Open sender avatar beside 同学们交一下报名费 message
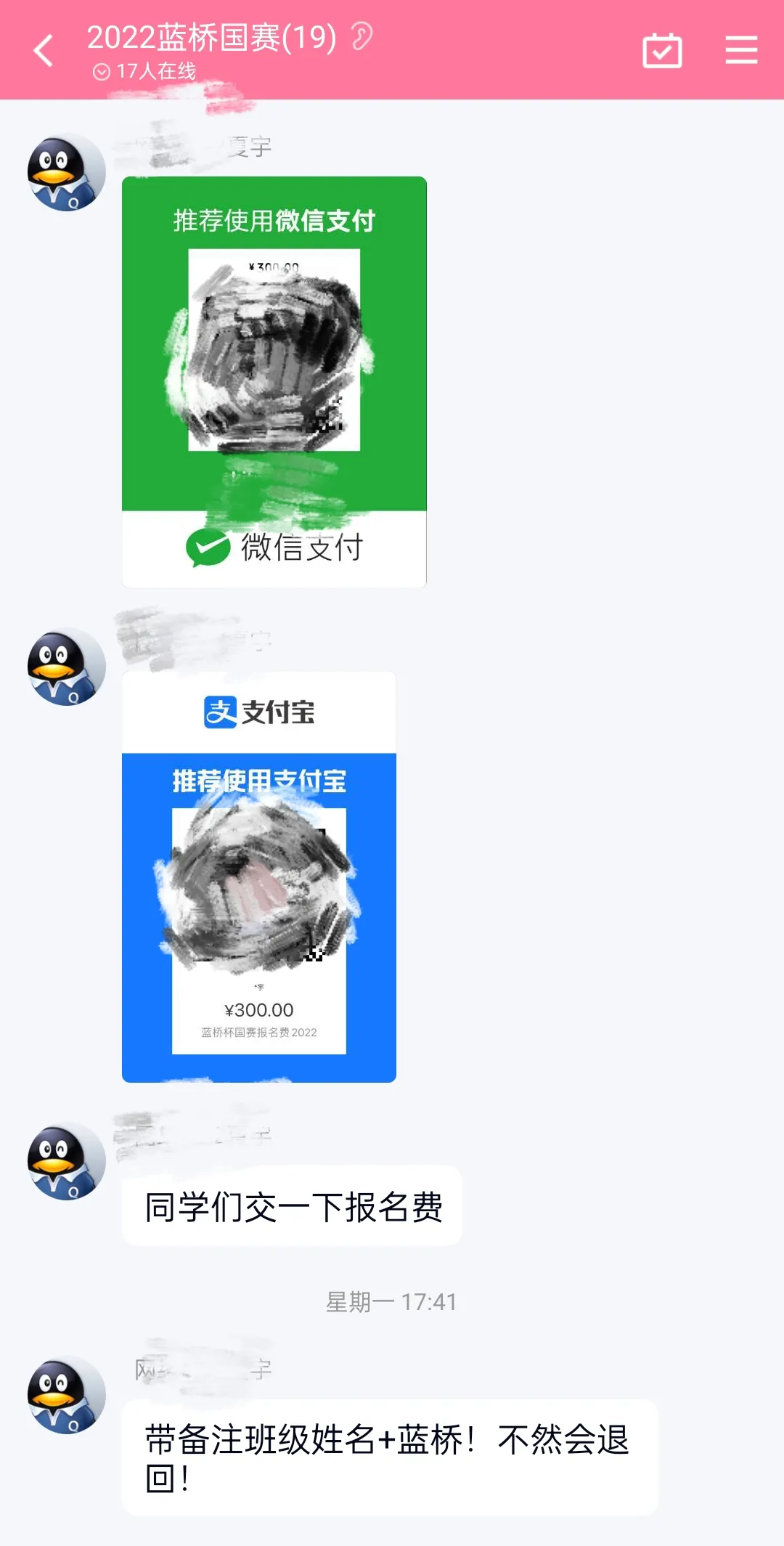 (x=66, y=1161)
